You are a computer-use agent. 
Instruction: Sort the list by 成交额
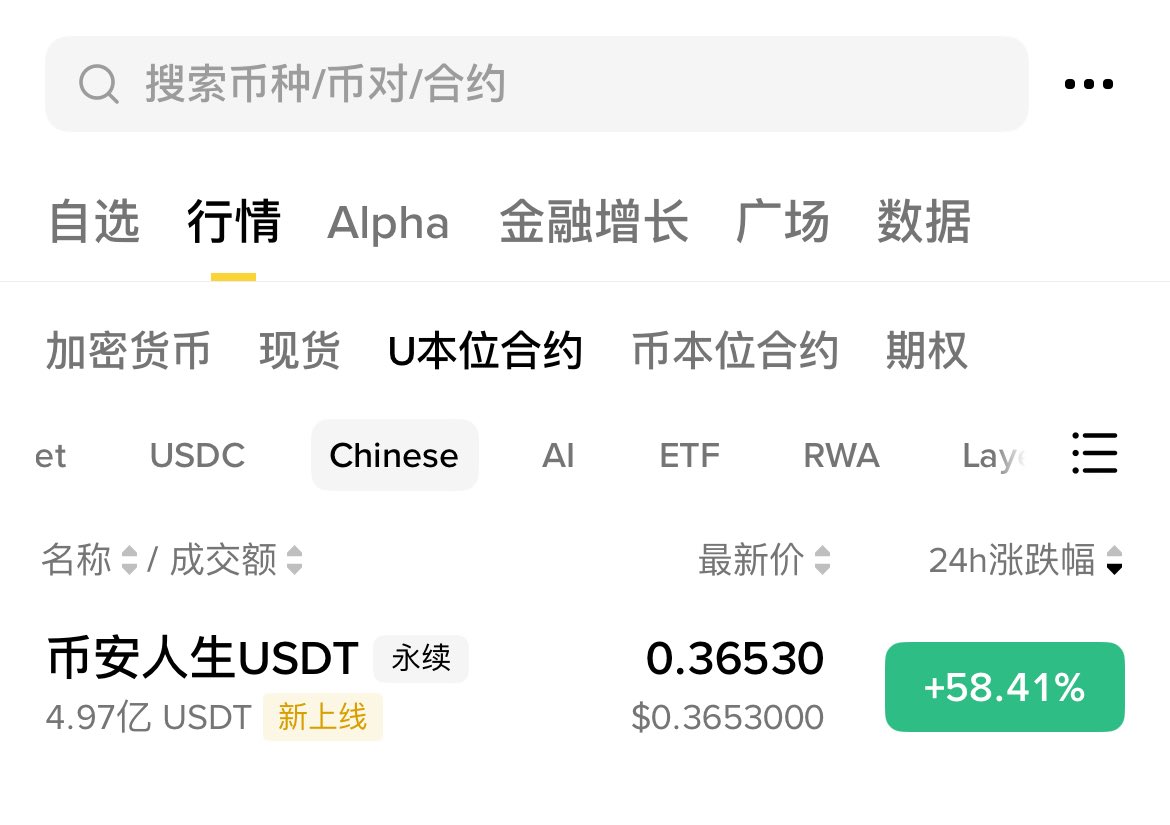click(x=236, y=560)
